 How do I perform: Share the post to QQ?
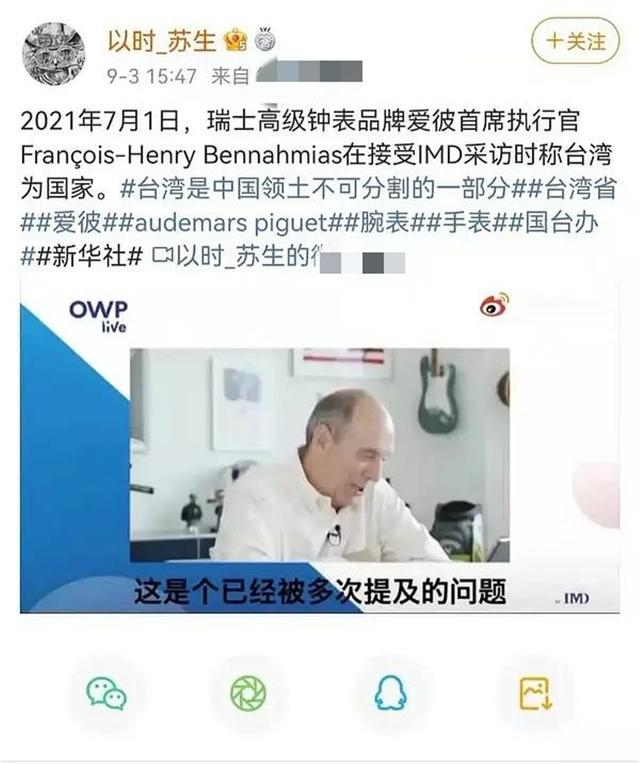(390, 693)
